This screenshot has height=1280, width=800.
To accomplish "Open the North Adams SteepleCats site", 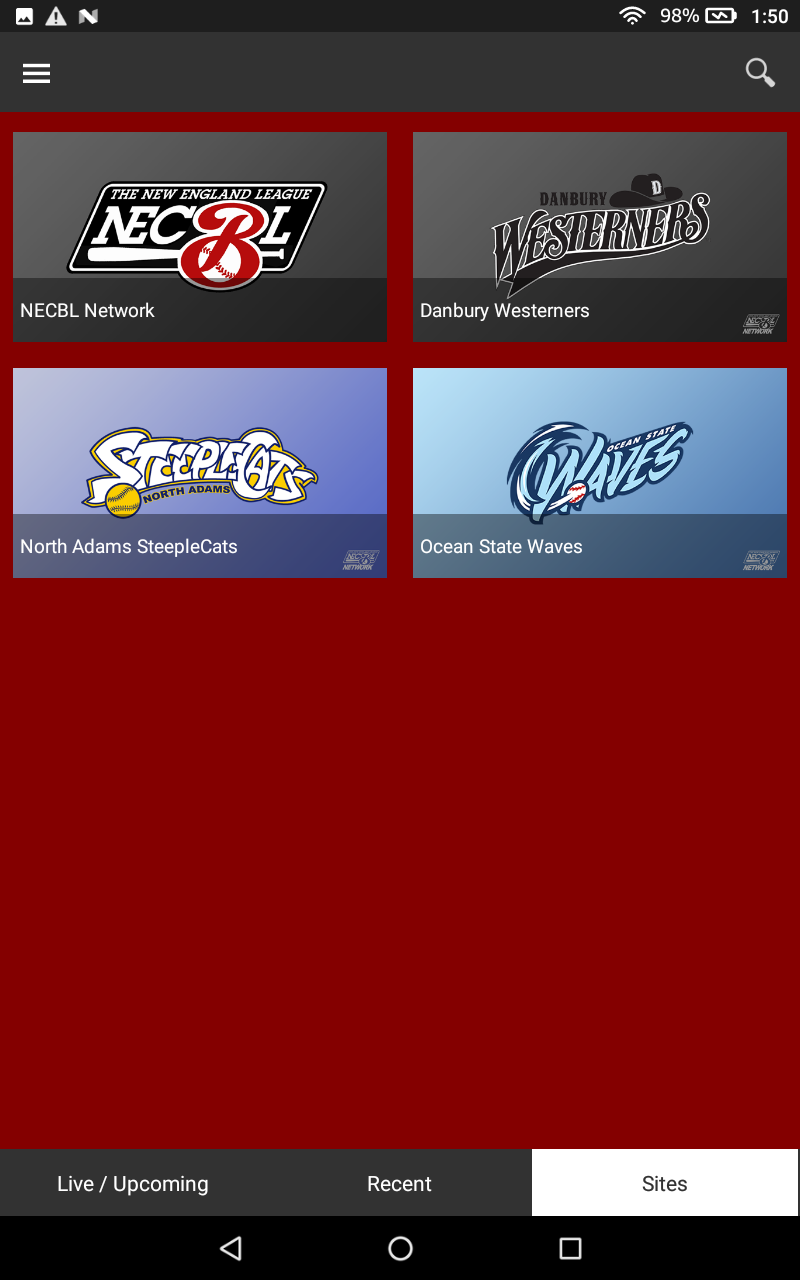I will click(200, 472).
